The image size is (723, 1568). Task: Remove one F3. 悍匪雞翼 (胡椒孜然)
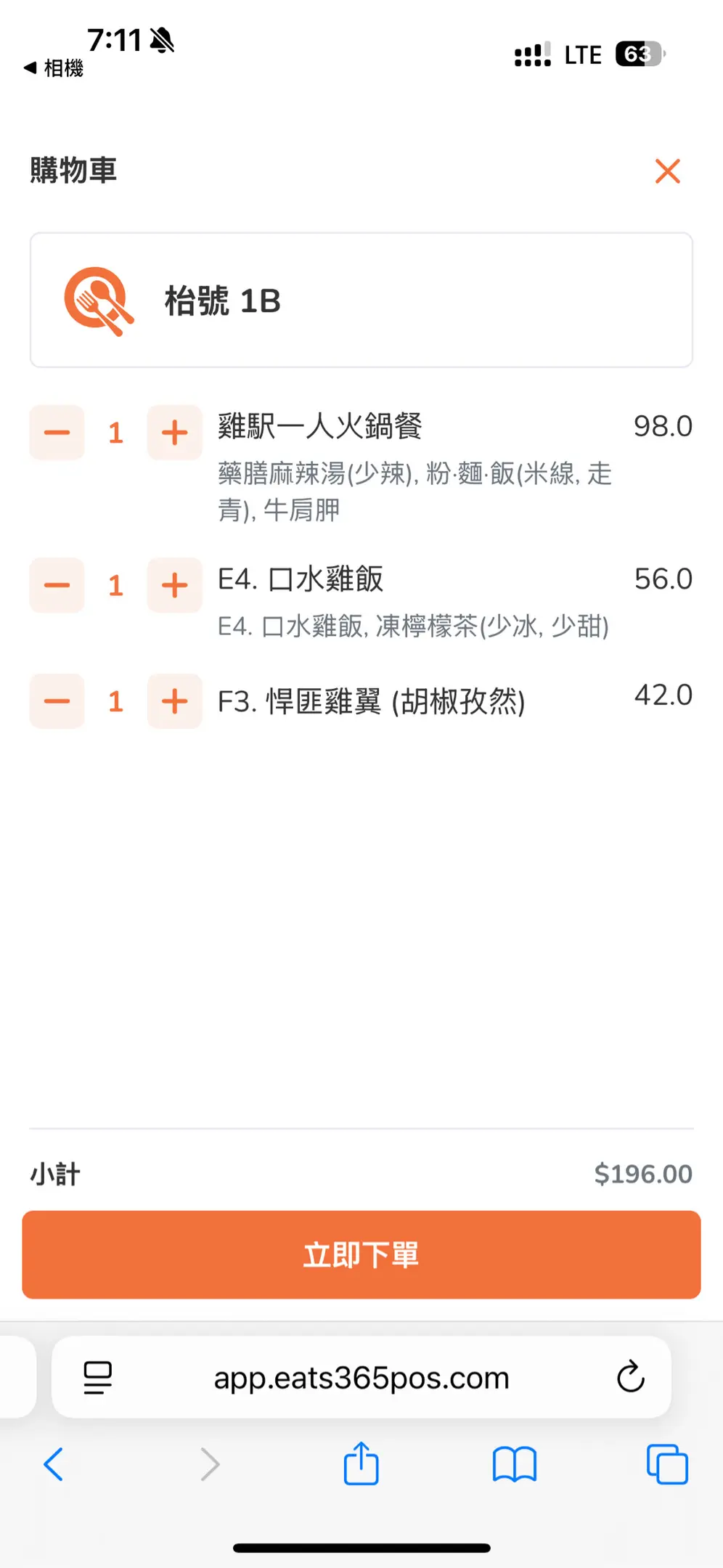[x=57, y=701]
